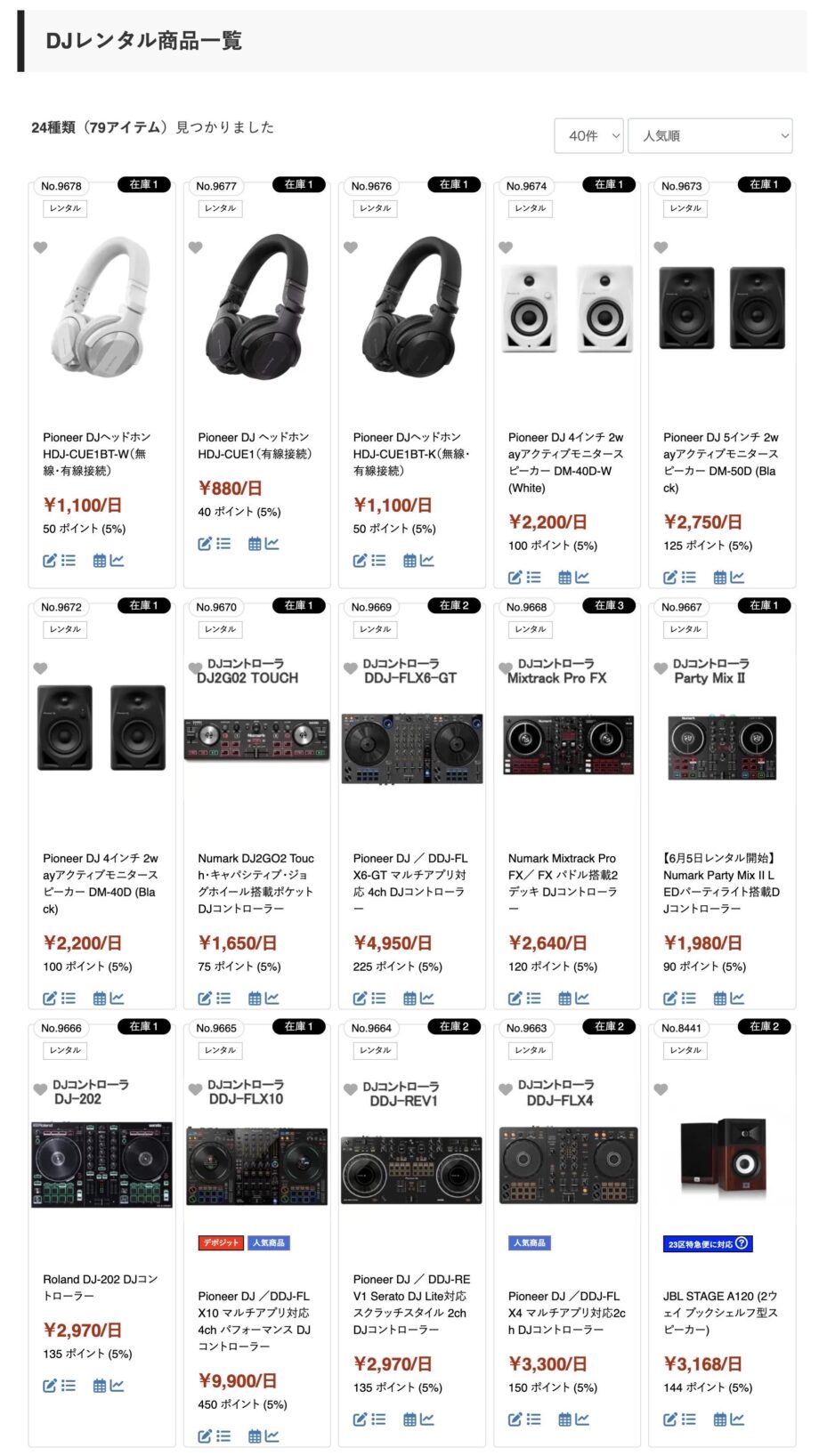Favorite the JBL STAGE A120 speakers
Image resolution: width=819 pixels, height=1456 pixels.
(x=661, y=1089)
